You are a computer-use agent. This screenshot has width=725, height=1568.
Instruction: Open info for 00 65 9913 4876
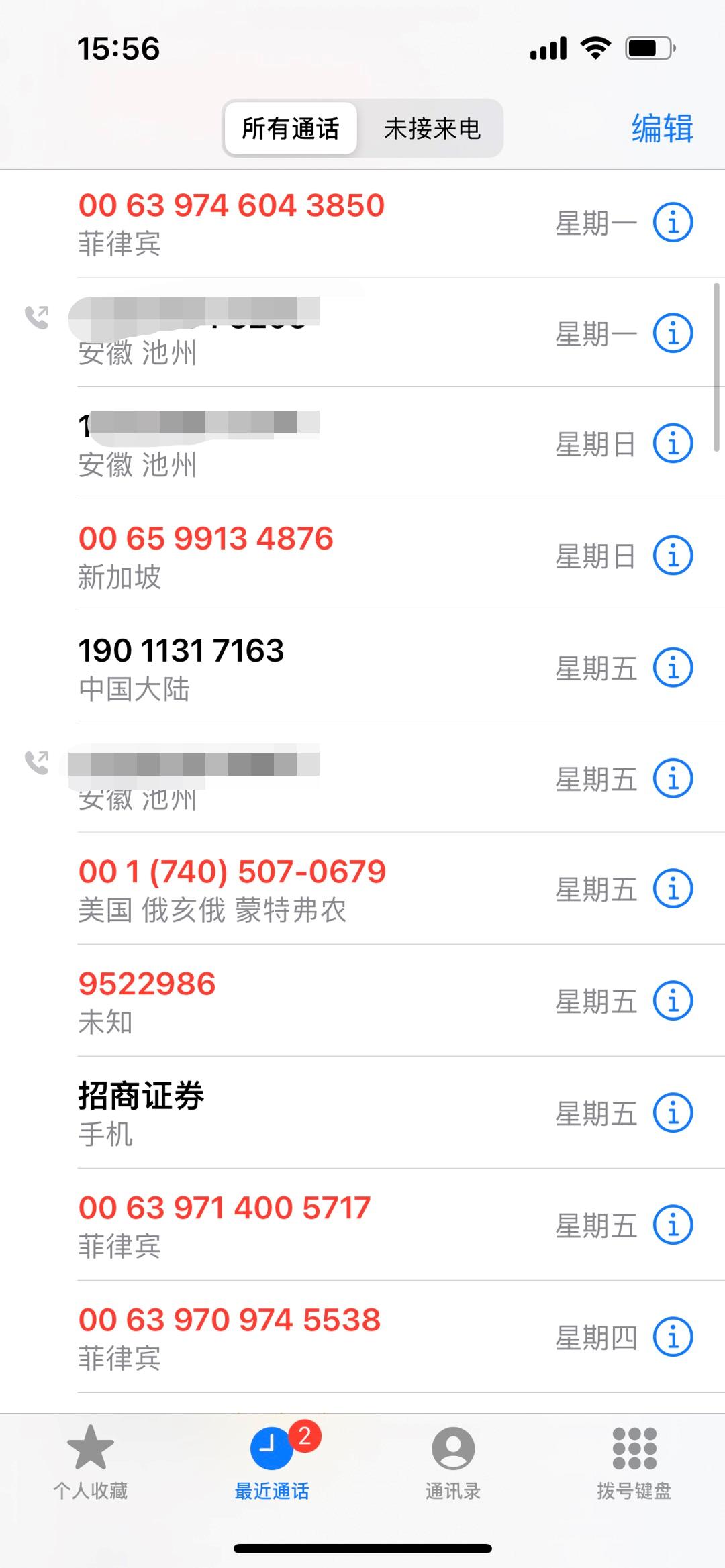click(x=673, y=556)
